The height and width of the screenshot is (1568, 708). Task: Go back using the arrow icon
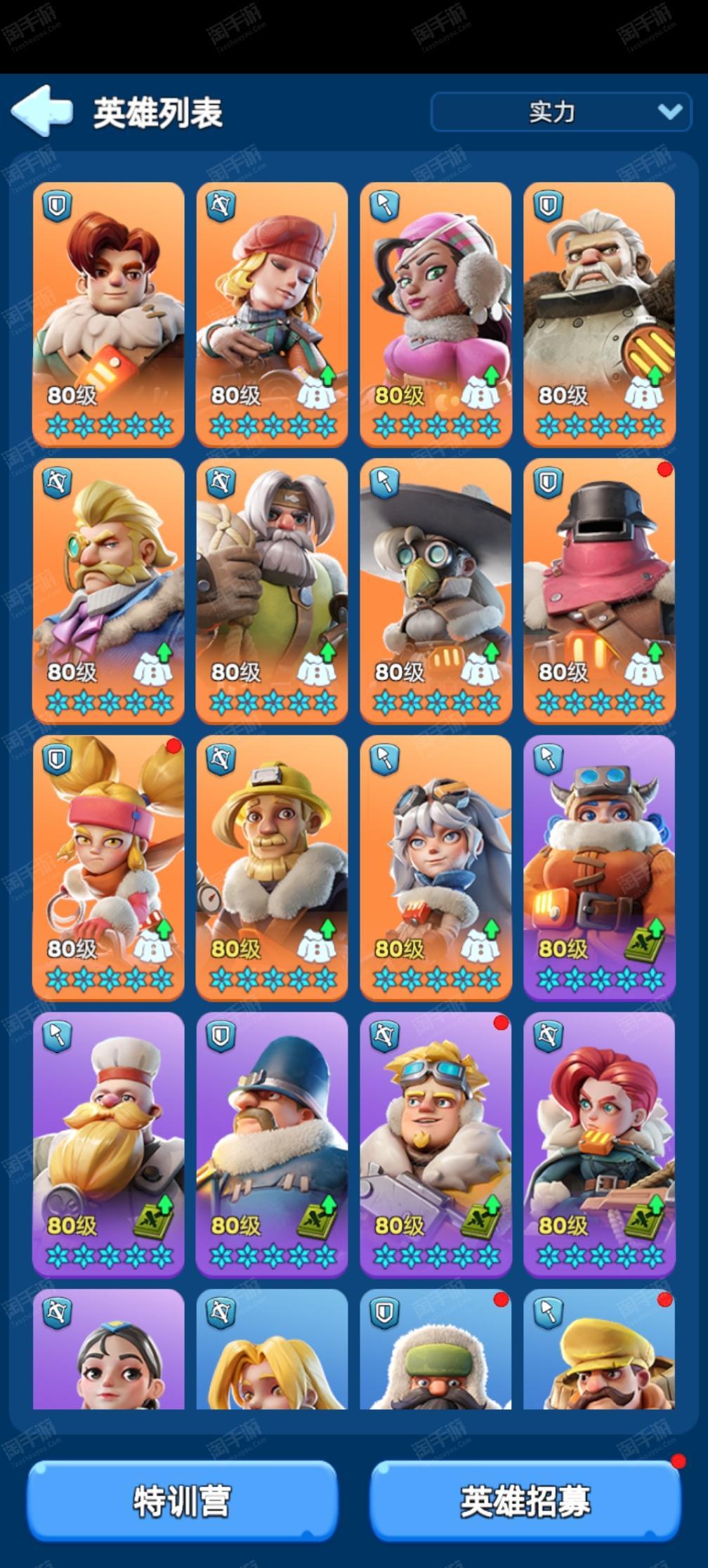point(42,111)
